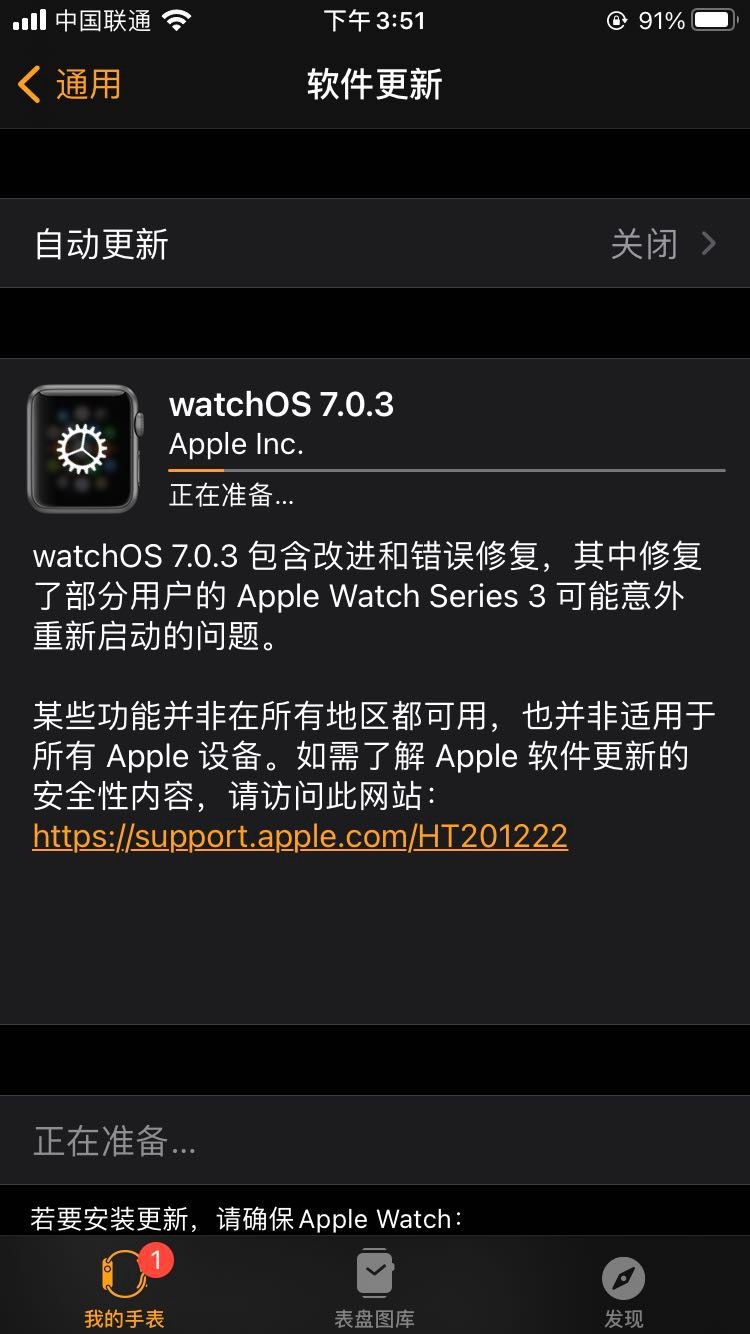
Task: Switch to the 表盘图库 tab
Action: click(374, 1288)
